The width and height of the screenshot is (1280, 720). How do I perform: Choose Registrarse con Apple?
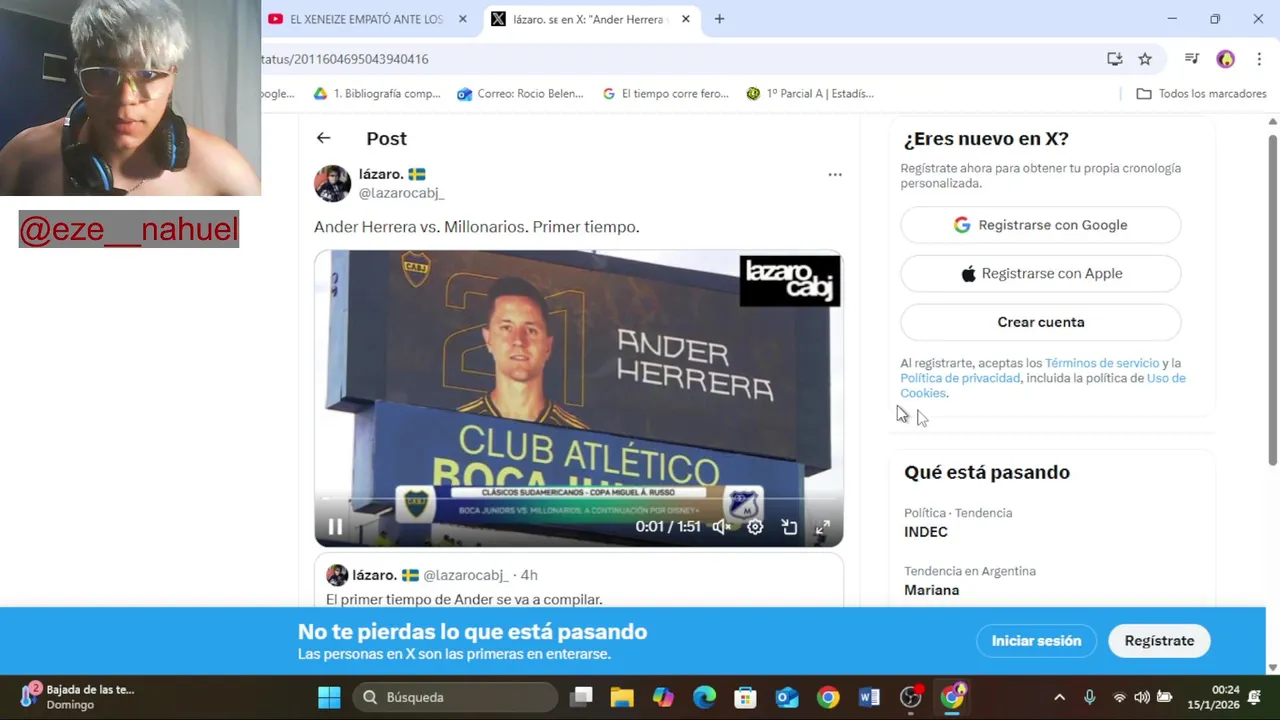coord(1040,273)
